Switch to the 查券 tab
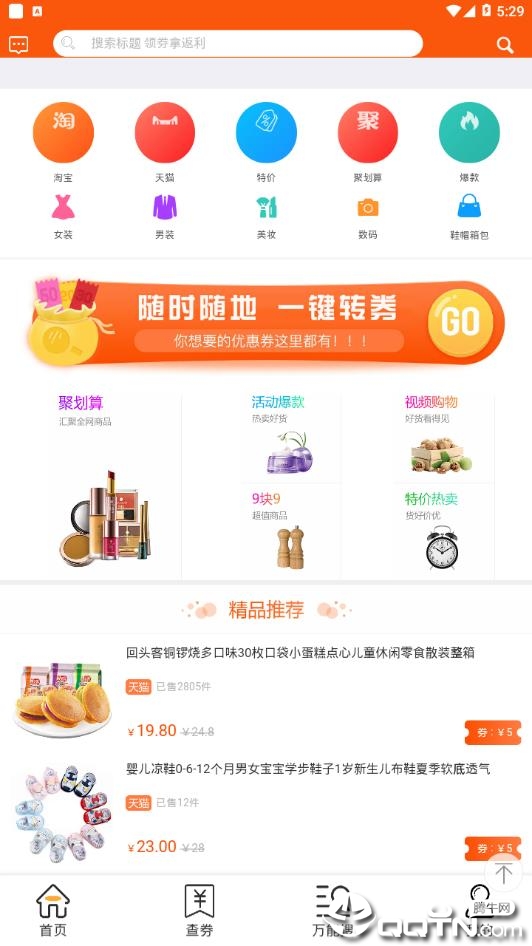532x946 pixels. coord(199,910)
